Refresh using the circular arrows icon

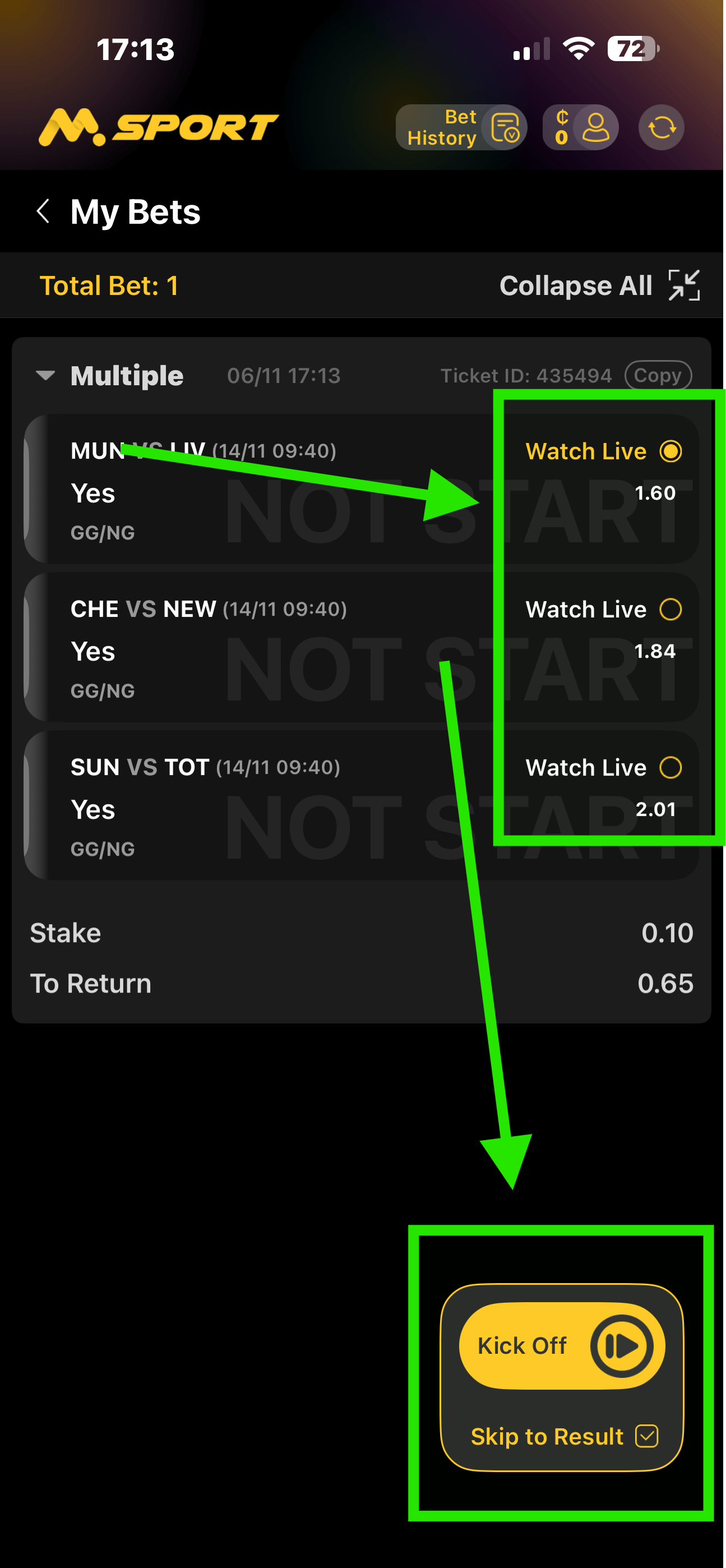point(661,128)
